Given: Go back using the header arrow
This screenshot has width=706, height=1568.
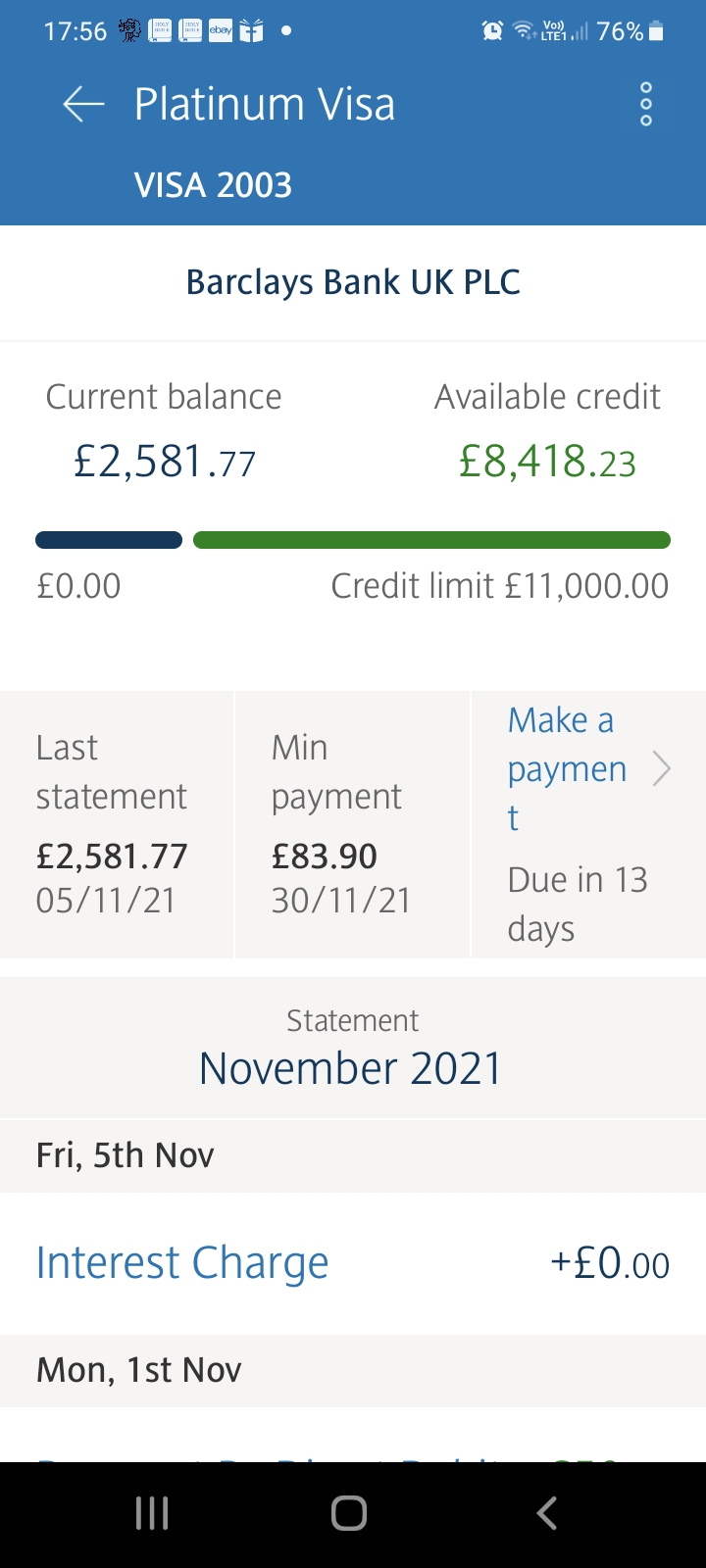Looking at the screenshot, I should [83, 104].
